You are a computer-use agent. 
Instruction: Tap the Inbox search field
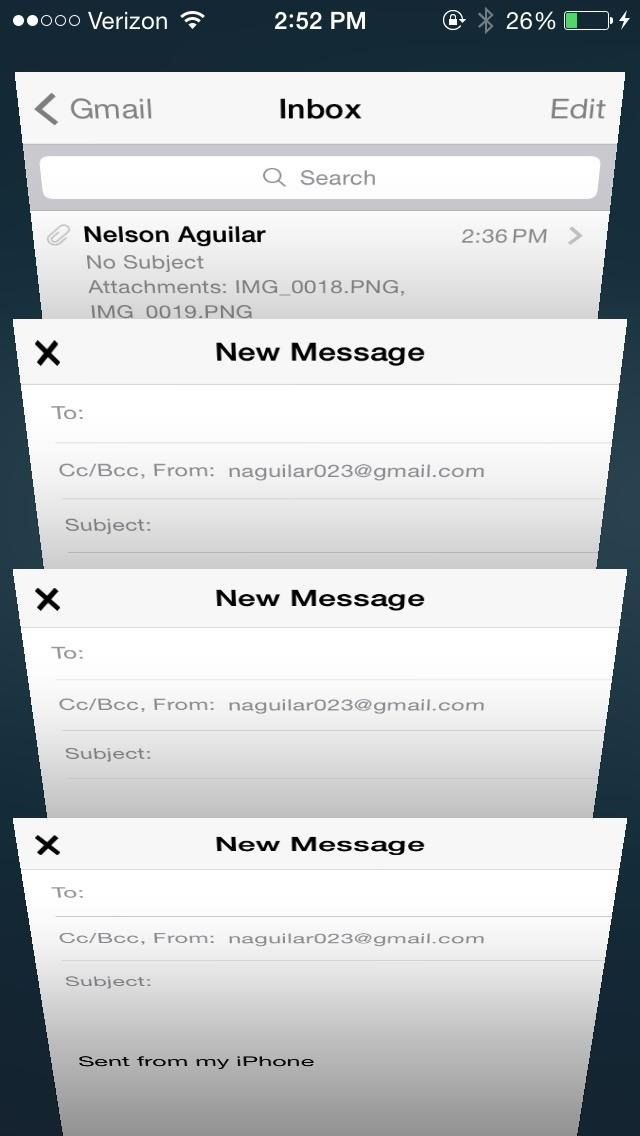320,178
